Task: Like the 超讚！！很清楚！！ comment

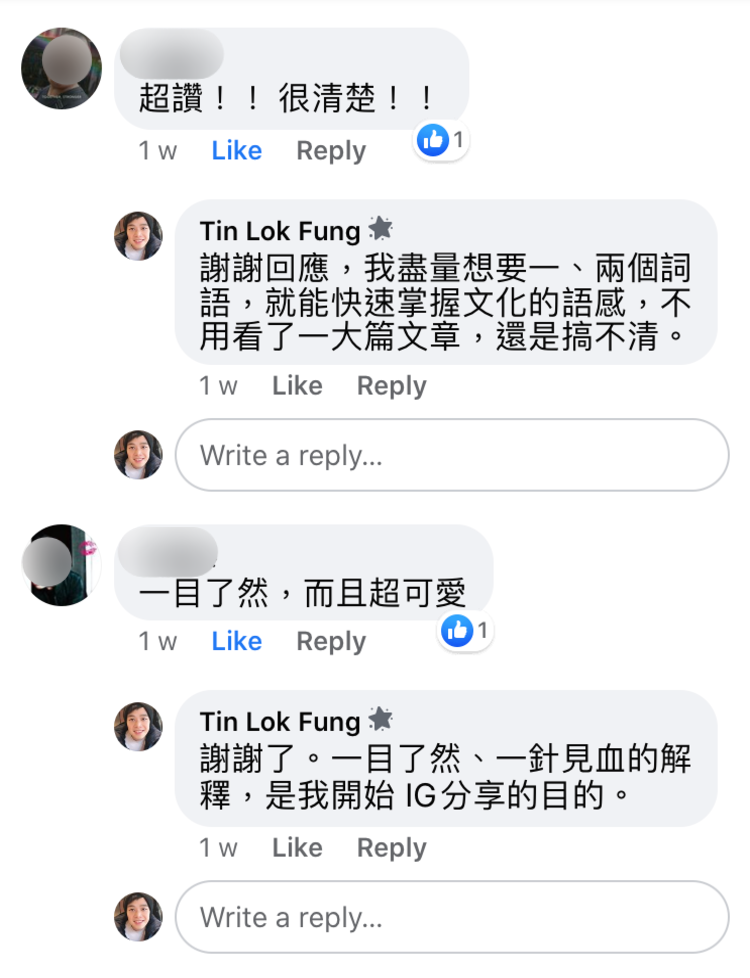Action: (x=236, y=151)
